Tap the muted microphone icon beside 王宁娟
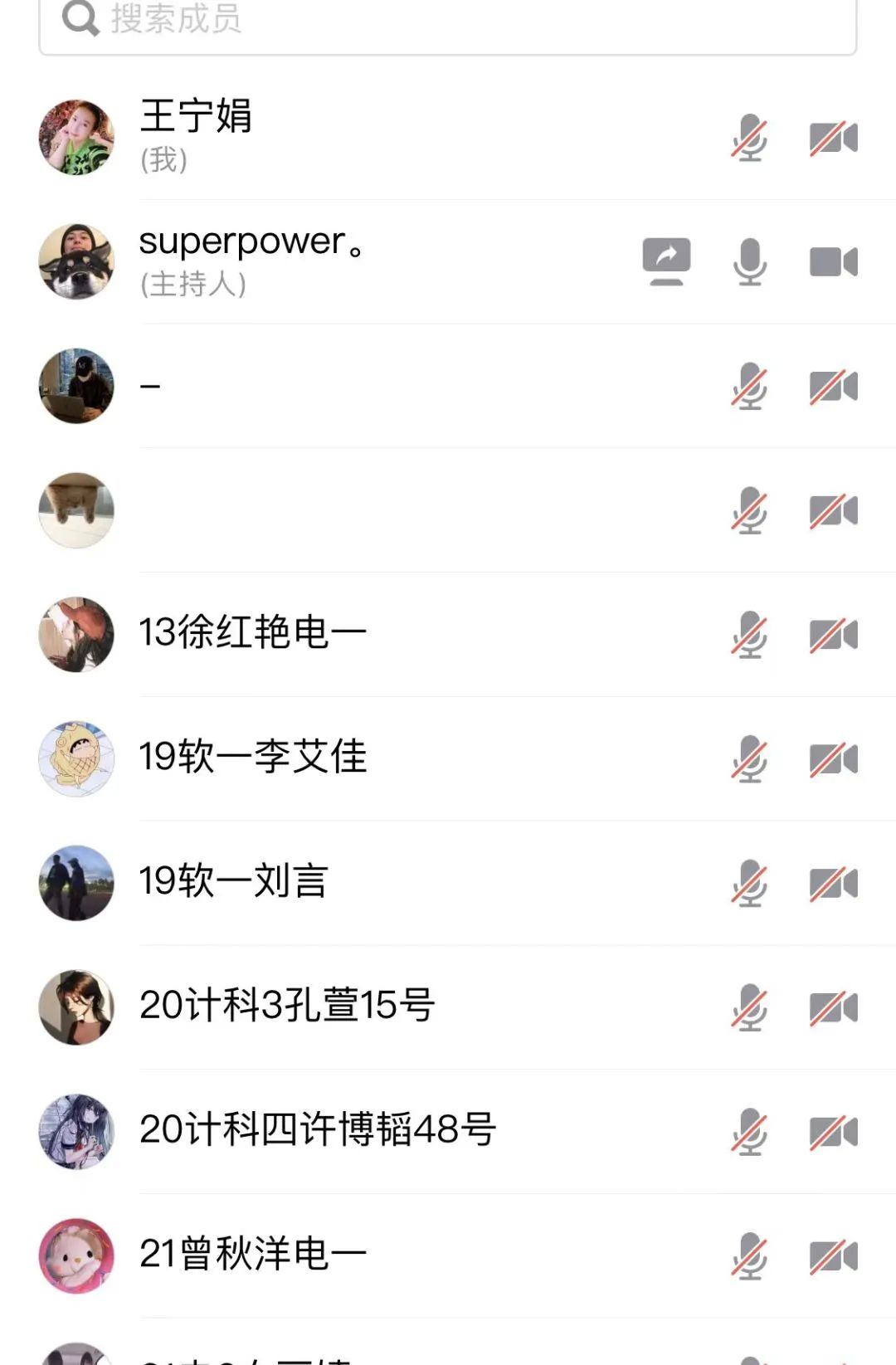 point(749,138)
